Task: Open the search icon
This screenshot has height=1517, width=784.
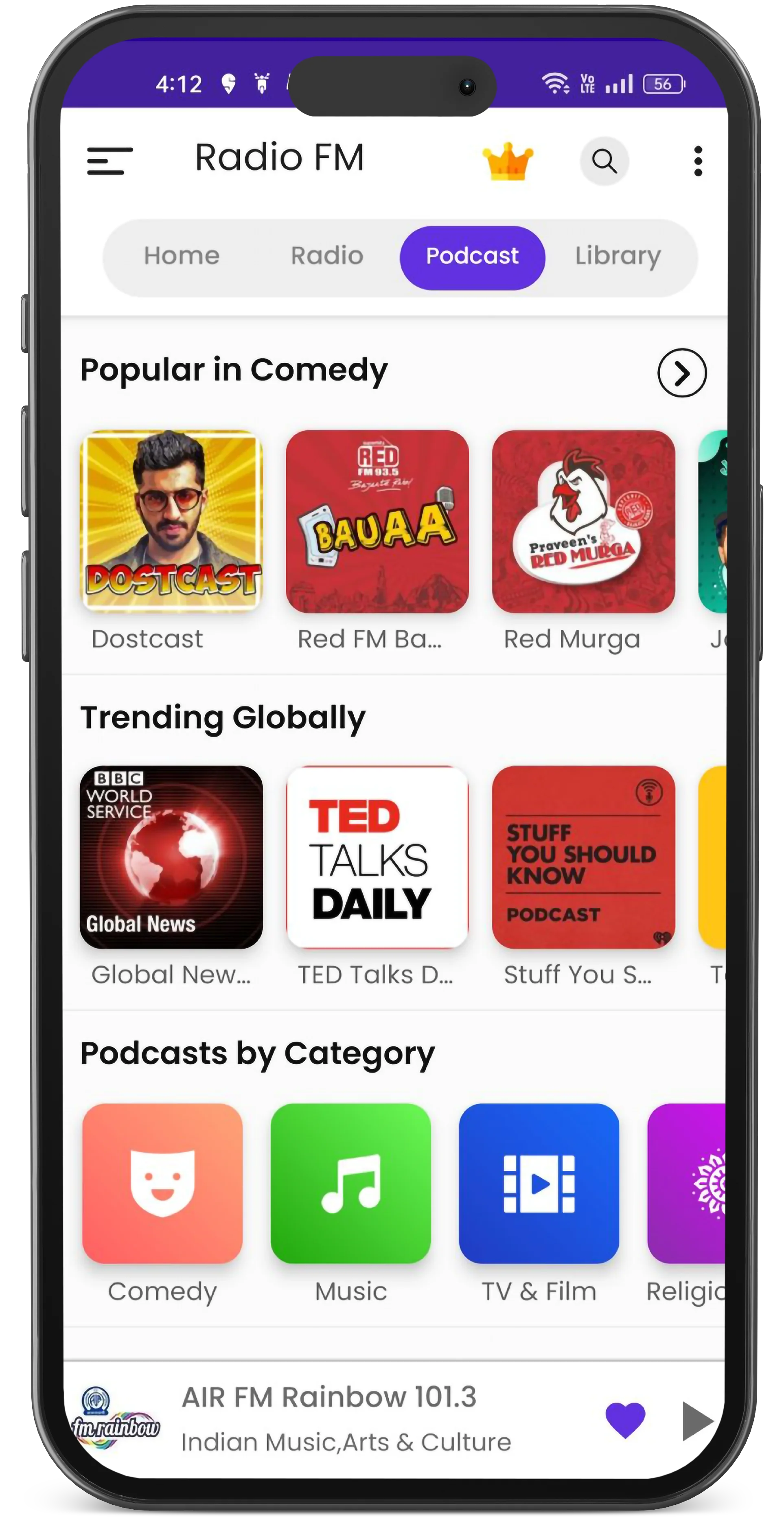Action: click(604, 161)
